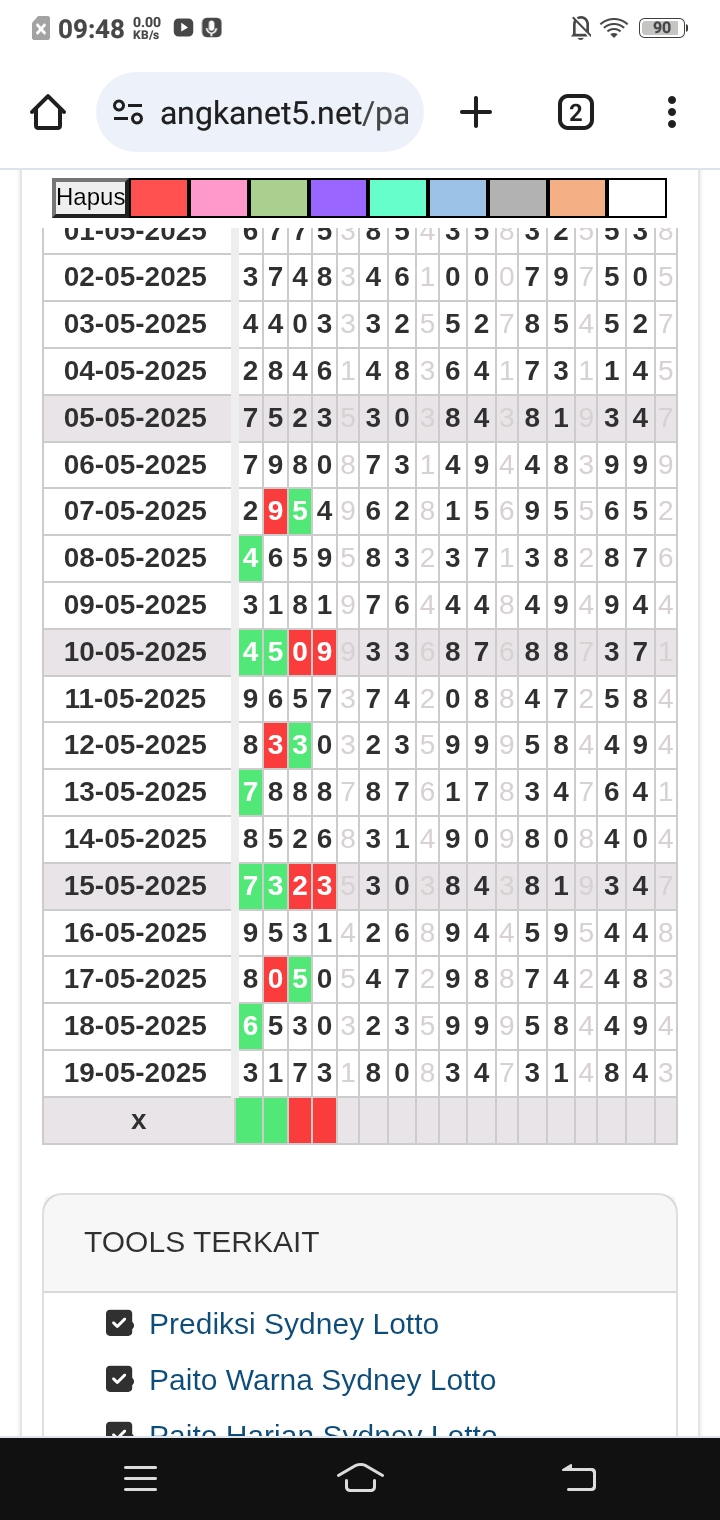This screenshot has width=720, height=1520.
Task: Select the purple color swatch
Action: click(339, 198)
